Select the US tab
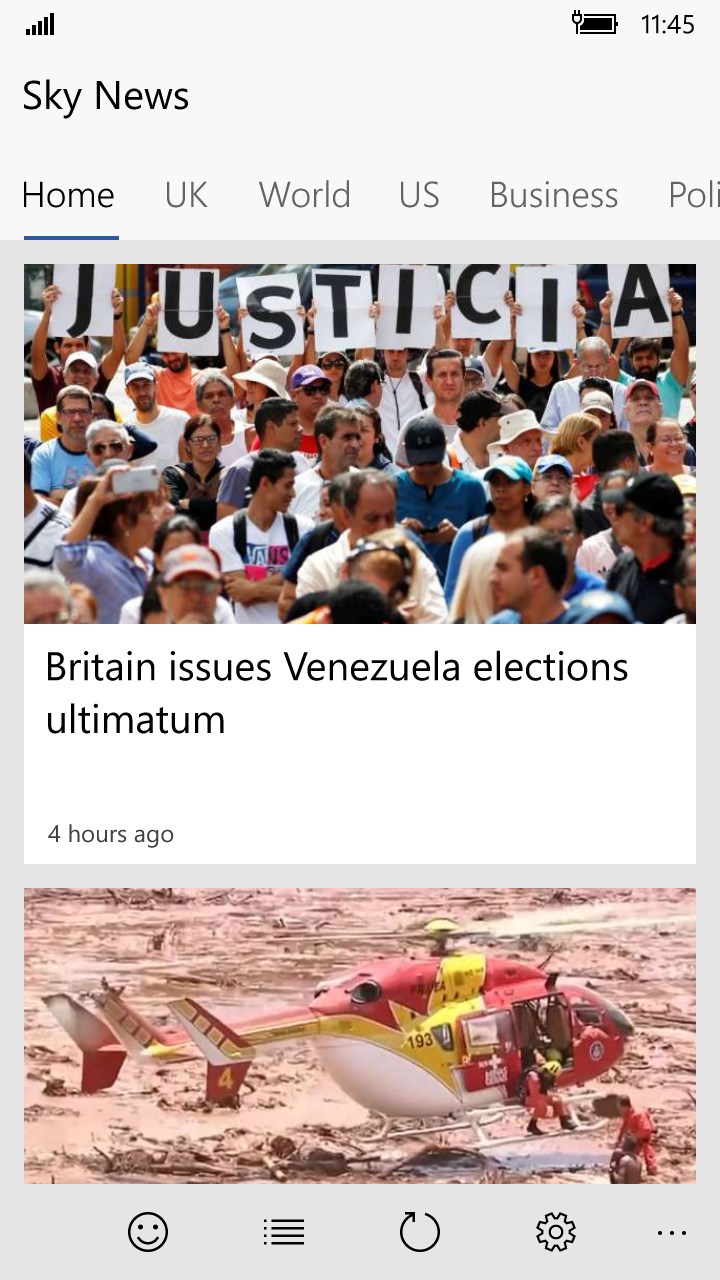Image resolution: width=720 pixels, height=1280 pixels. click(x=419, y=195)
